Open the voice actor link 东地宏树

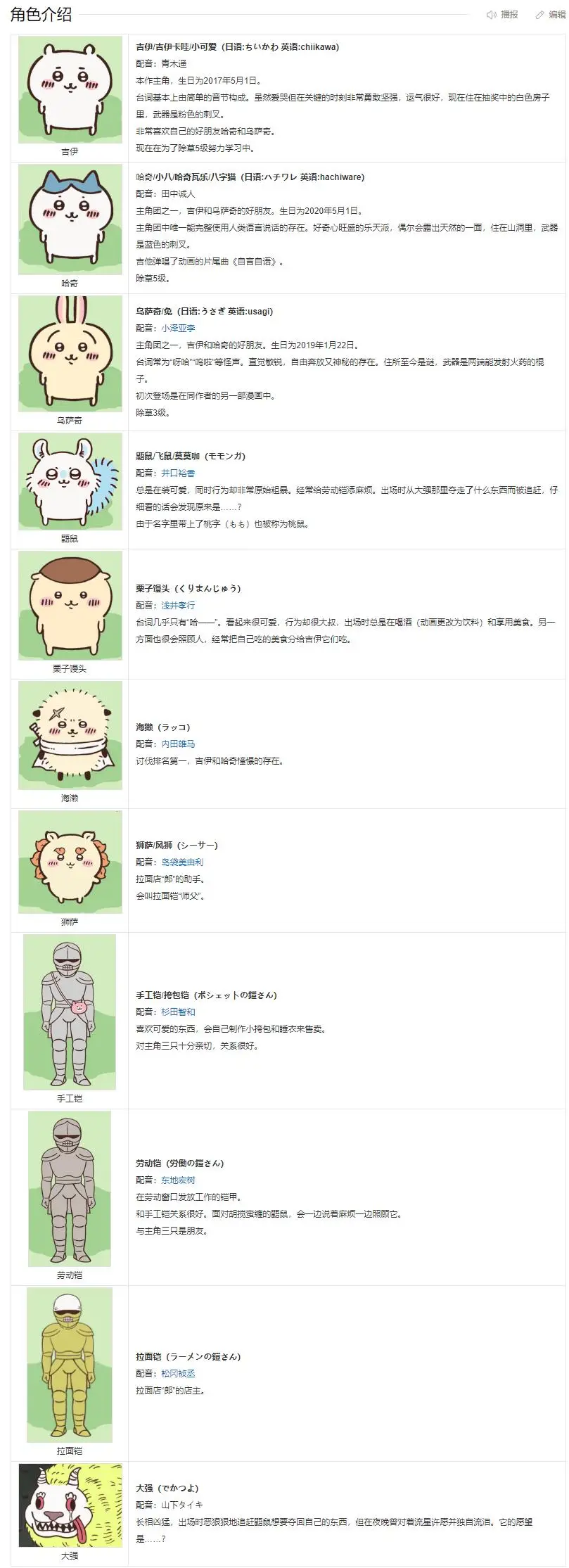coord(178,1180)
